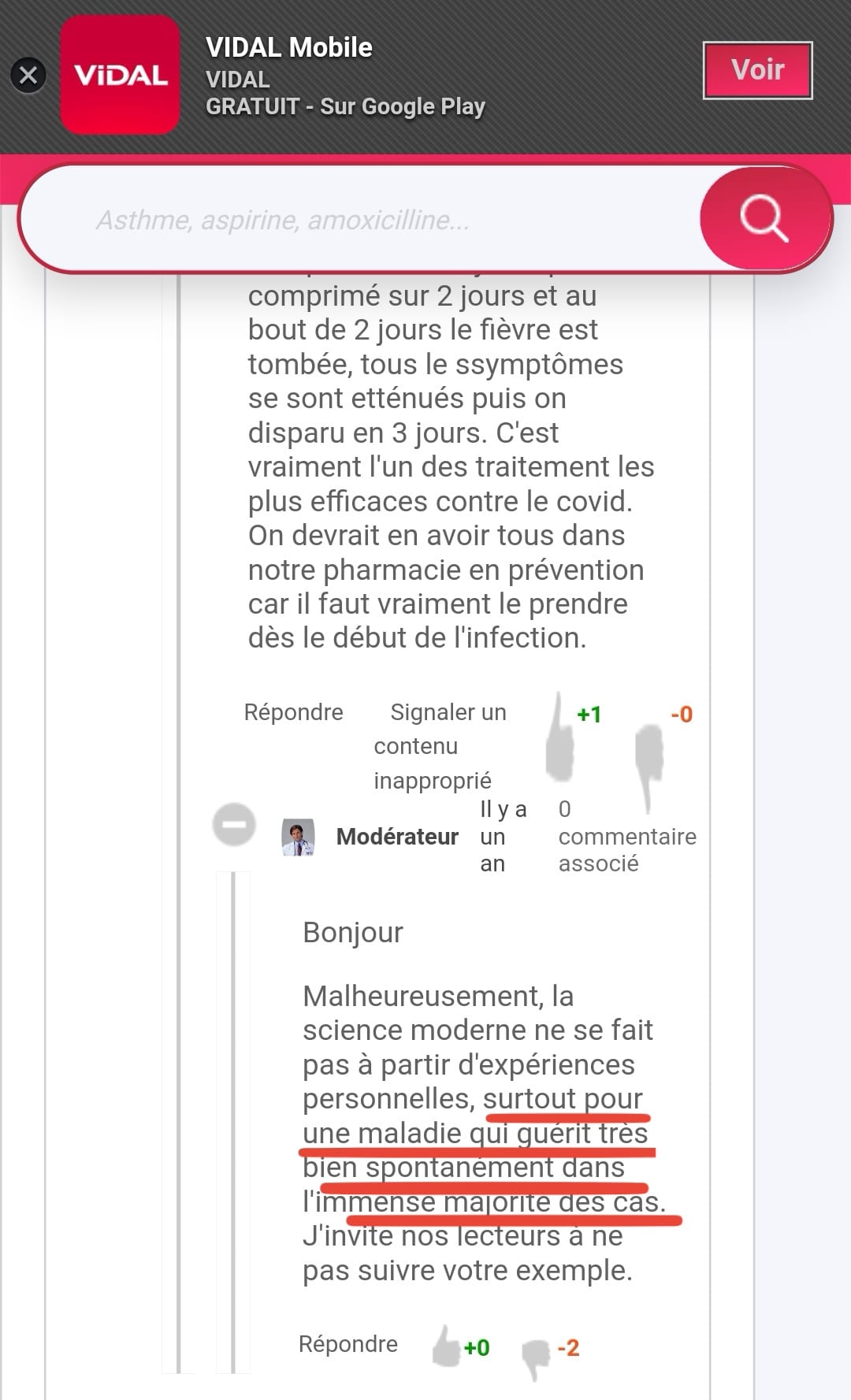Open the Modérateur profile avatar

298,837
